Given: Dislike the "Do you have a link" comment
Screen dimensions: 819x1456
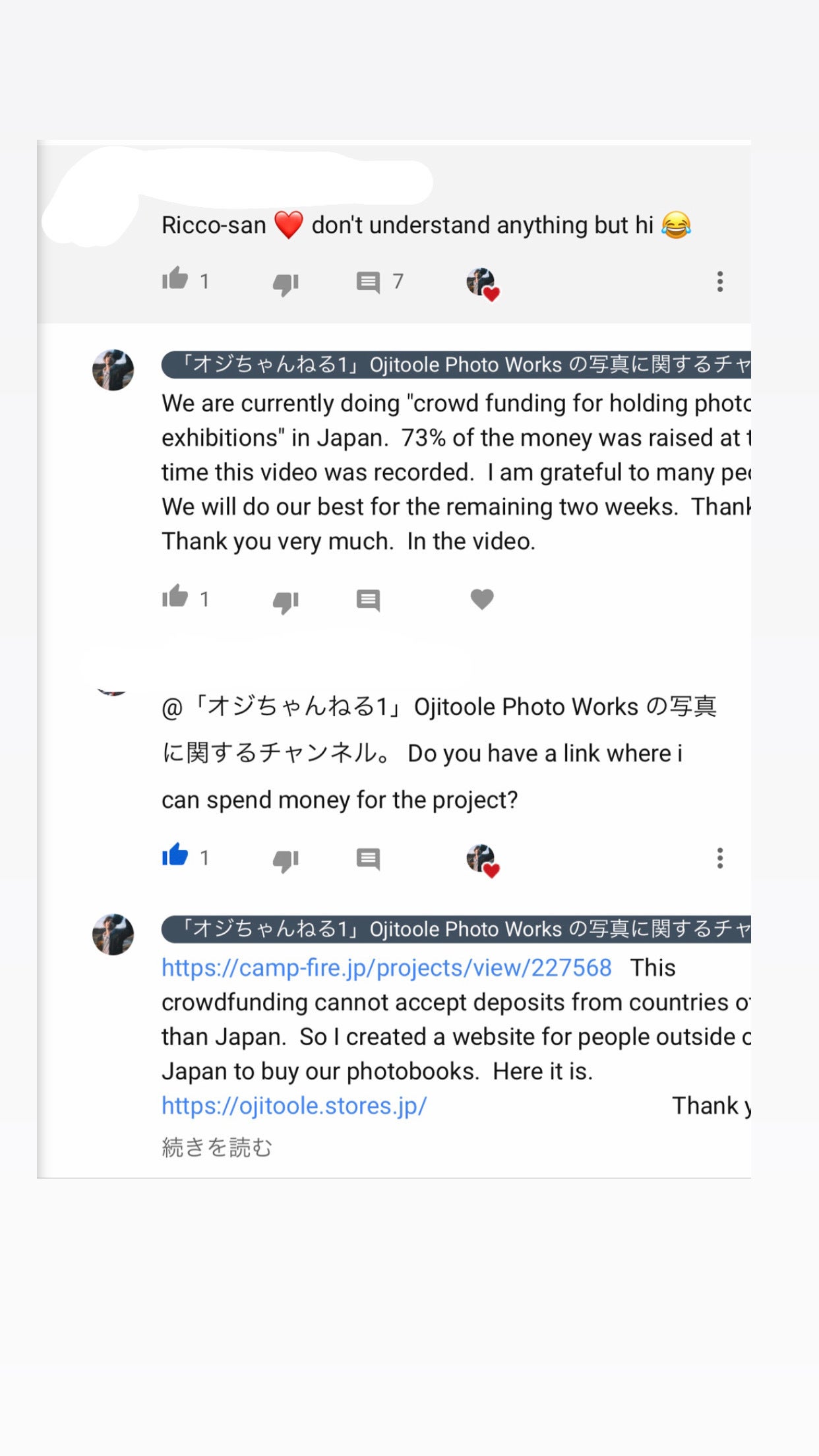Looking at the screenshot, I should click(x=286, y=859).
